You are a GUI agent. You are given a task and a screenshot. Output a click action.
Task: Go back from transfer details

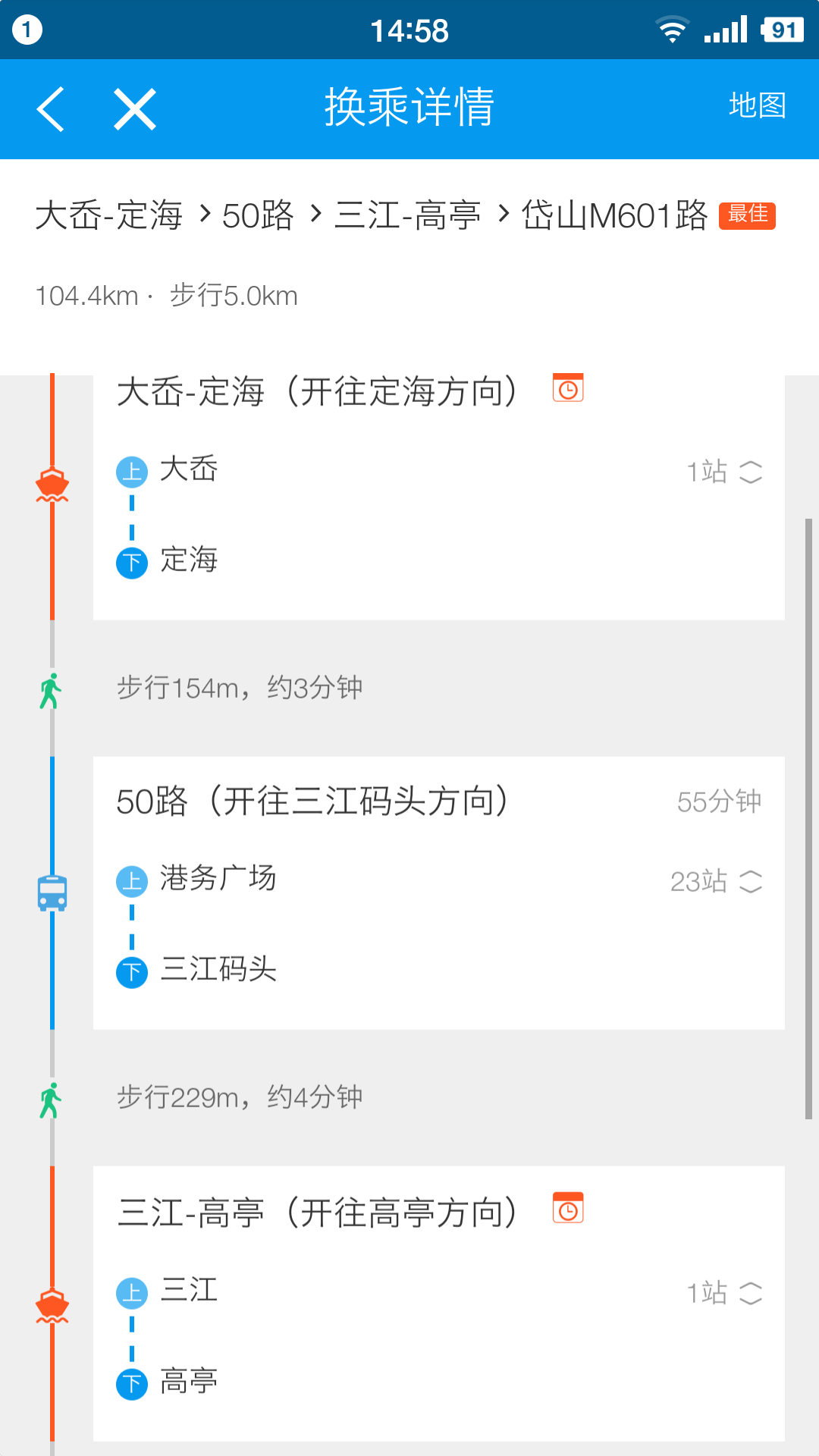point(51,108)
